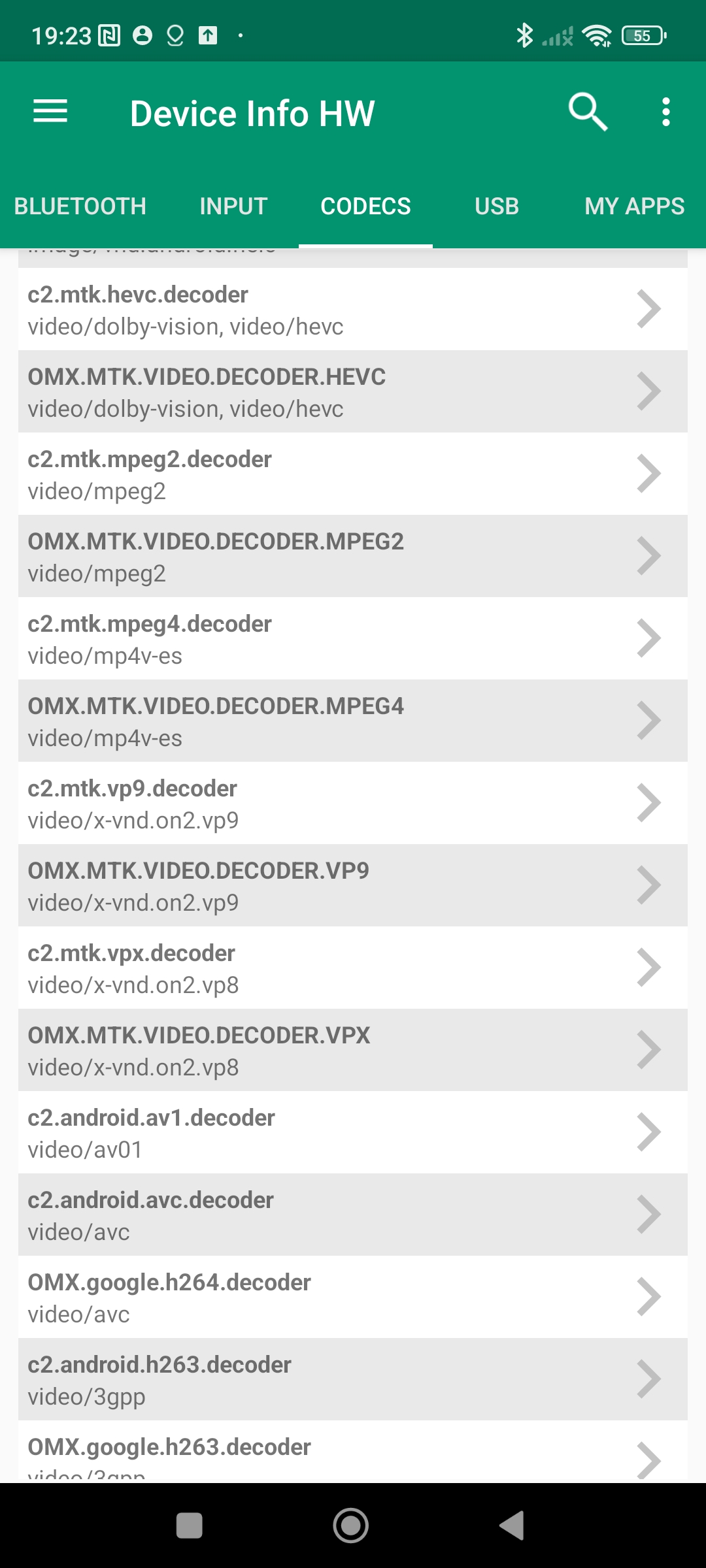Open OMX.MTK.VIDEO.DECODER.HEVC details
Image resolution: width=706 pixels, height=1568 pixels.
pos(353,392)
